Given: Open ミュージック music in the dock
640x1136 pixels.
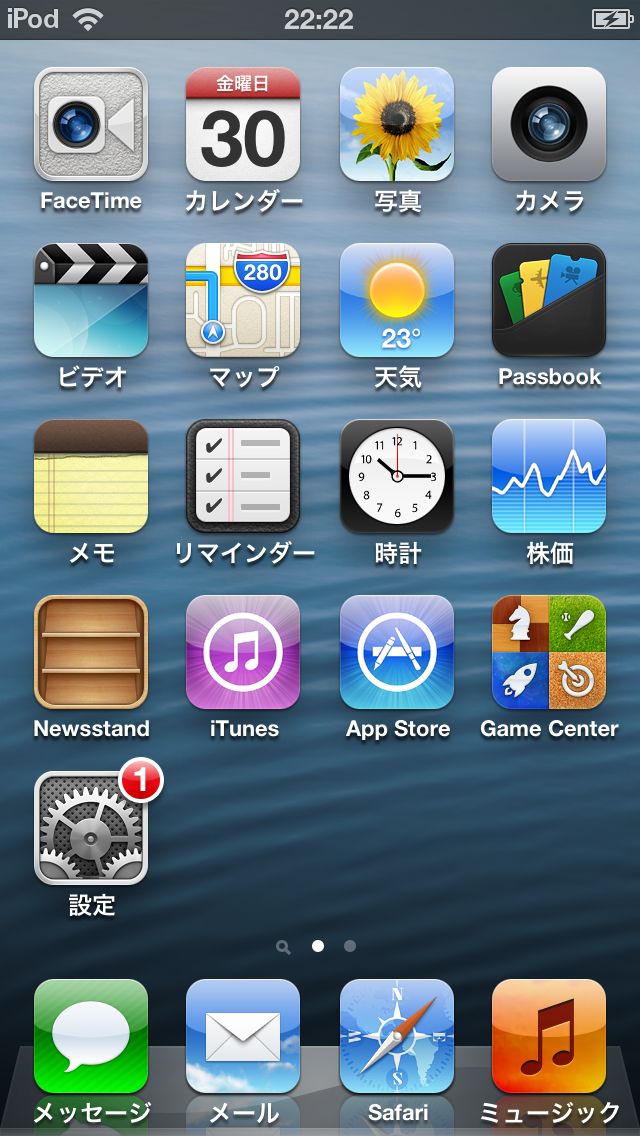Looking at the screenshot, I should tap(549, 1036).
